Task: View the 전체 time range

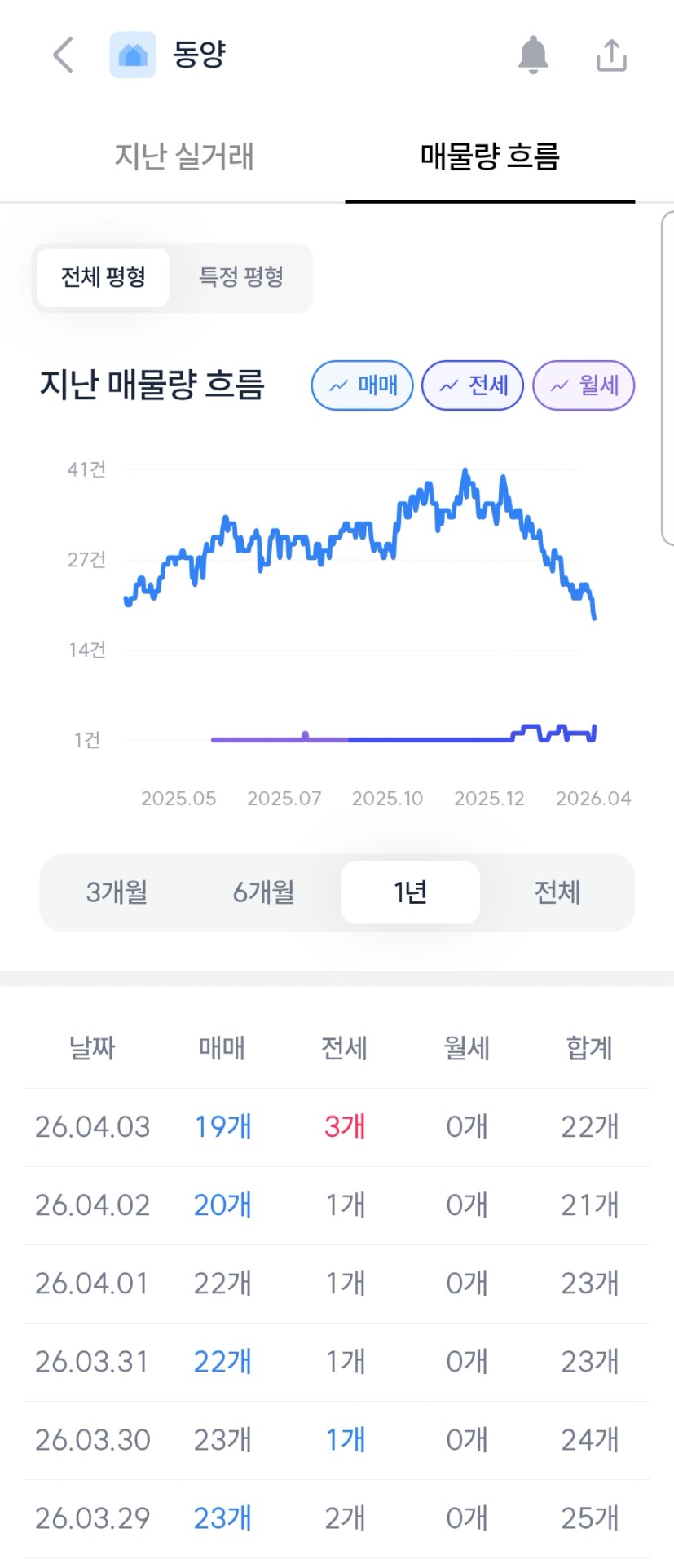Action: tap(557, 892)
